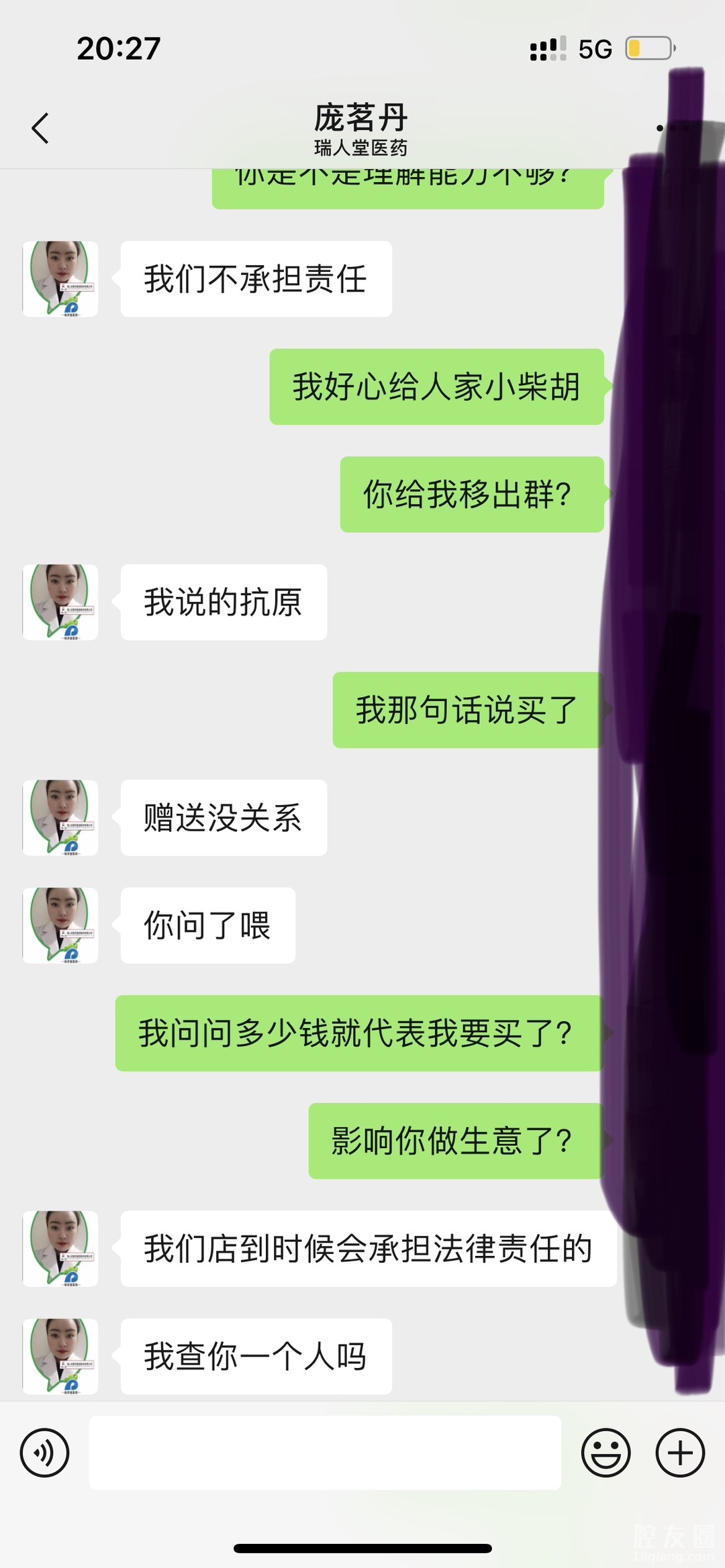This screenshot has height=1568, width=725.
Task: Open the emoji sticker panel
Action: coord(606,1453)
